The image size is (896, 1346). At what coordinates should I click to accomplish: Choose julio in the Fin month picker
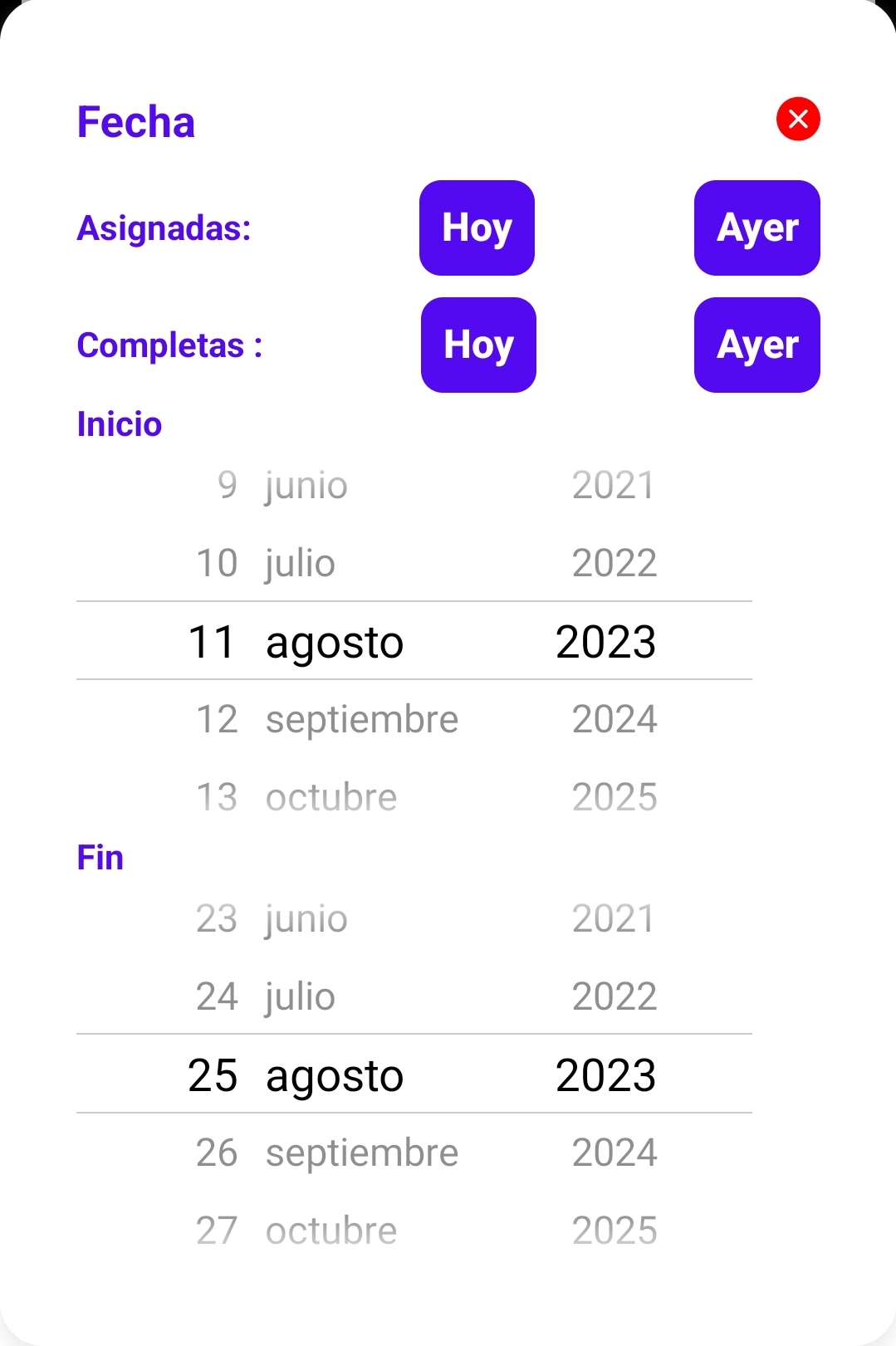300,996
